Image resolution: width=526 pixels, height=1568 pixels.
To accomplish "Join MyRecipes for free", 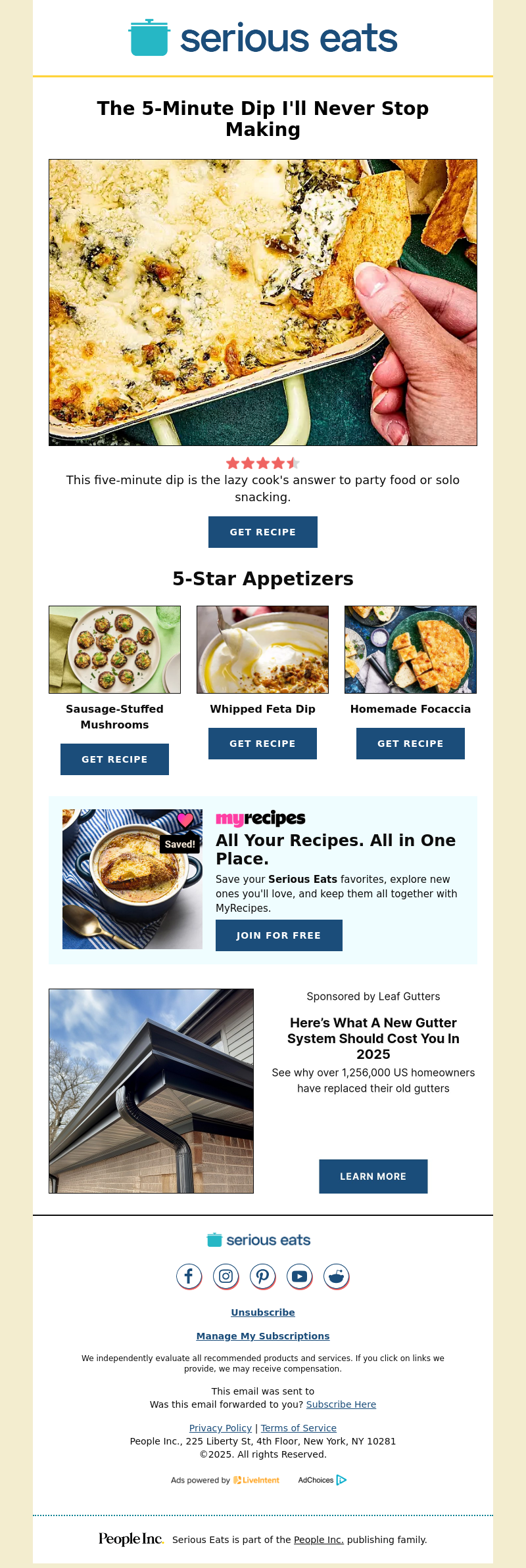I will [279, 935].
